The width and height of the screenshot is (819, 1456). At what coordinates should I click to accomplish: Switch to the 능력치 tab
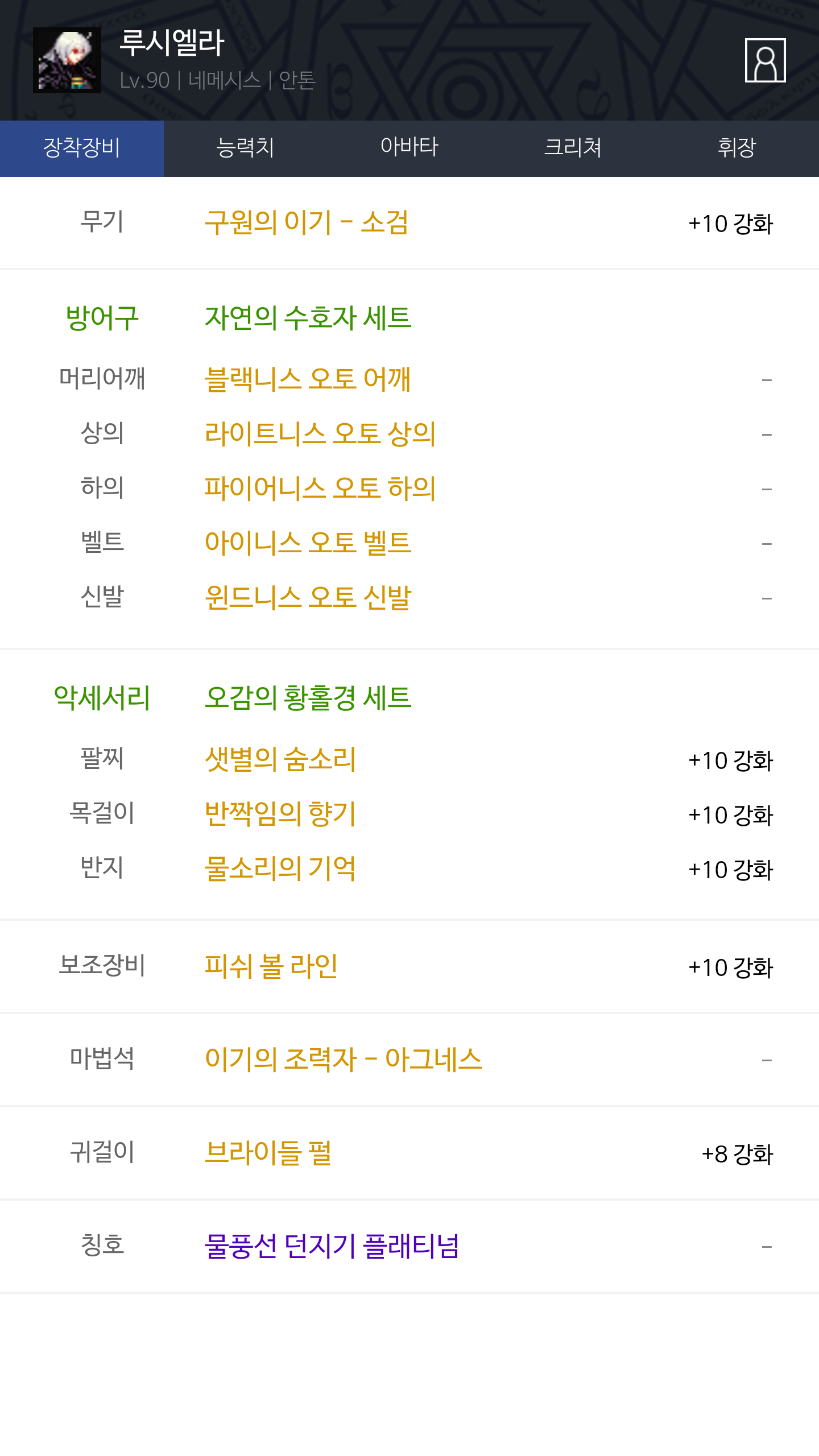[x=246, y=148]
